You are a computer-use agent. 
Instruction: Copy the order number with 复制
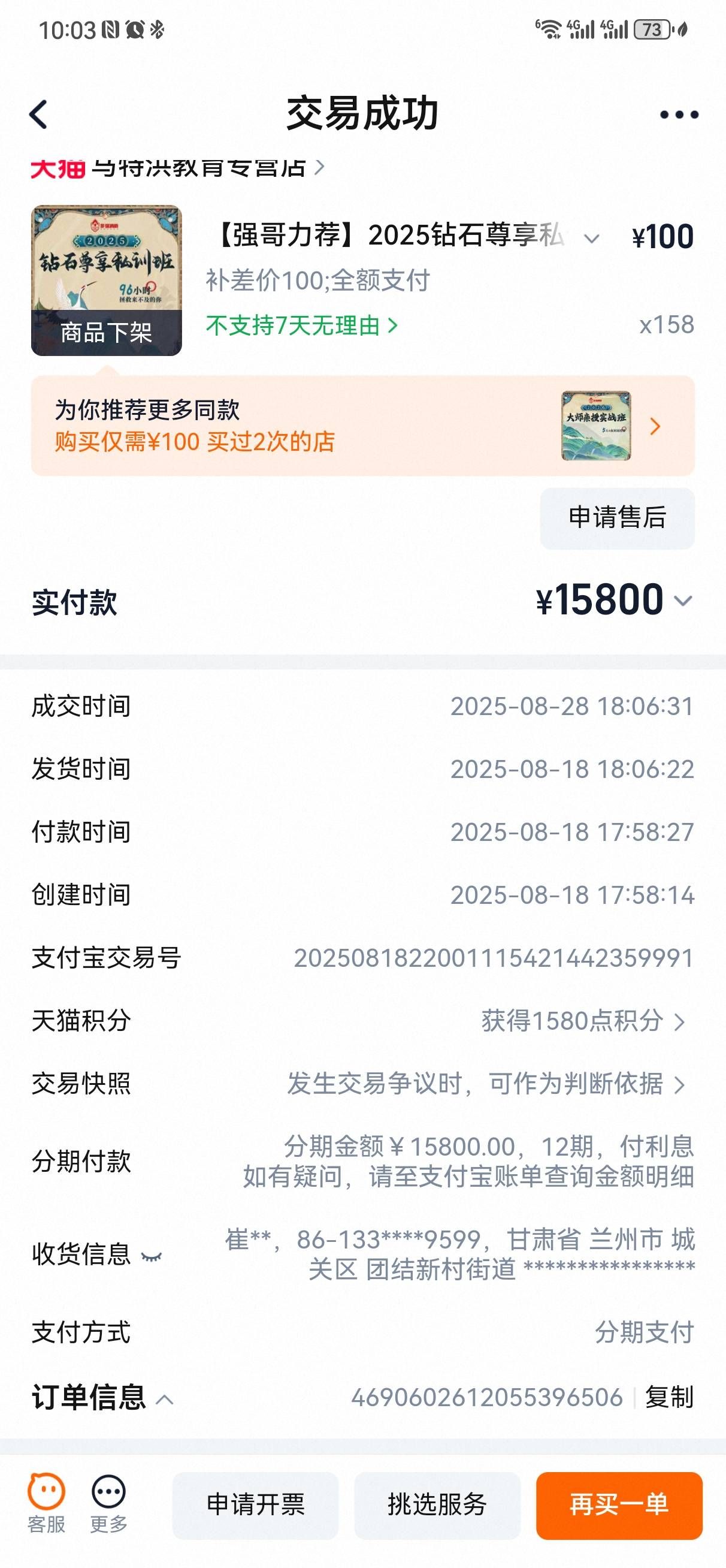coord(669,1397)
